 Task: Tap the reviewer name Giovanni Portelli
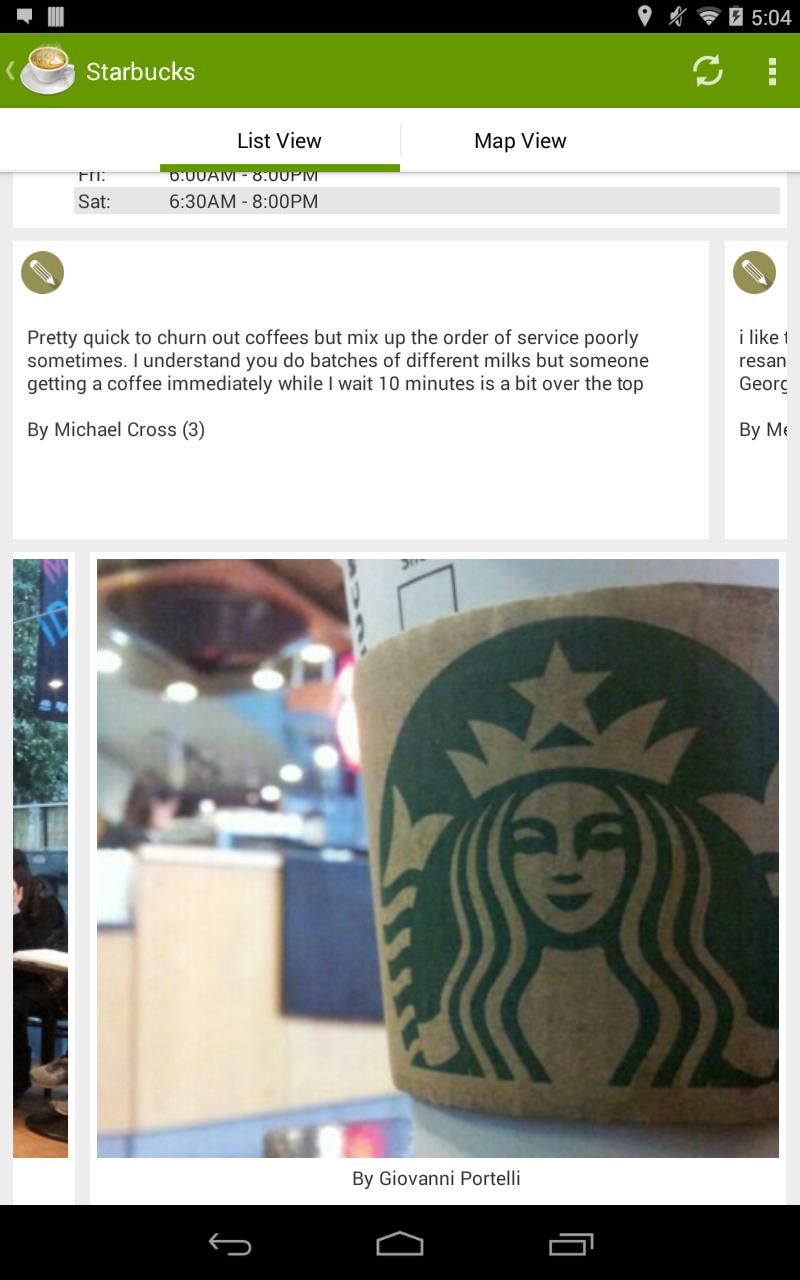tap(435, 1178)
